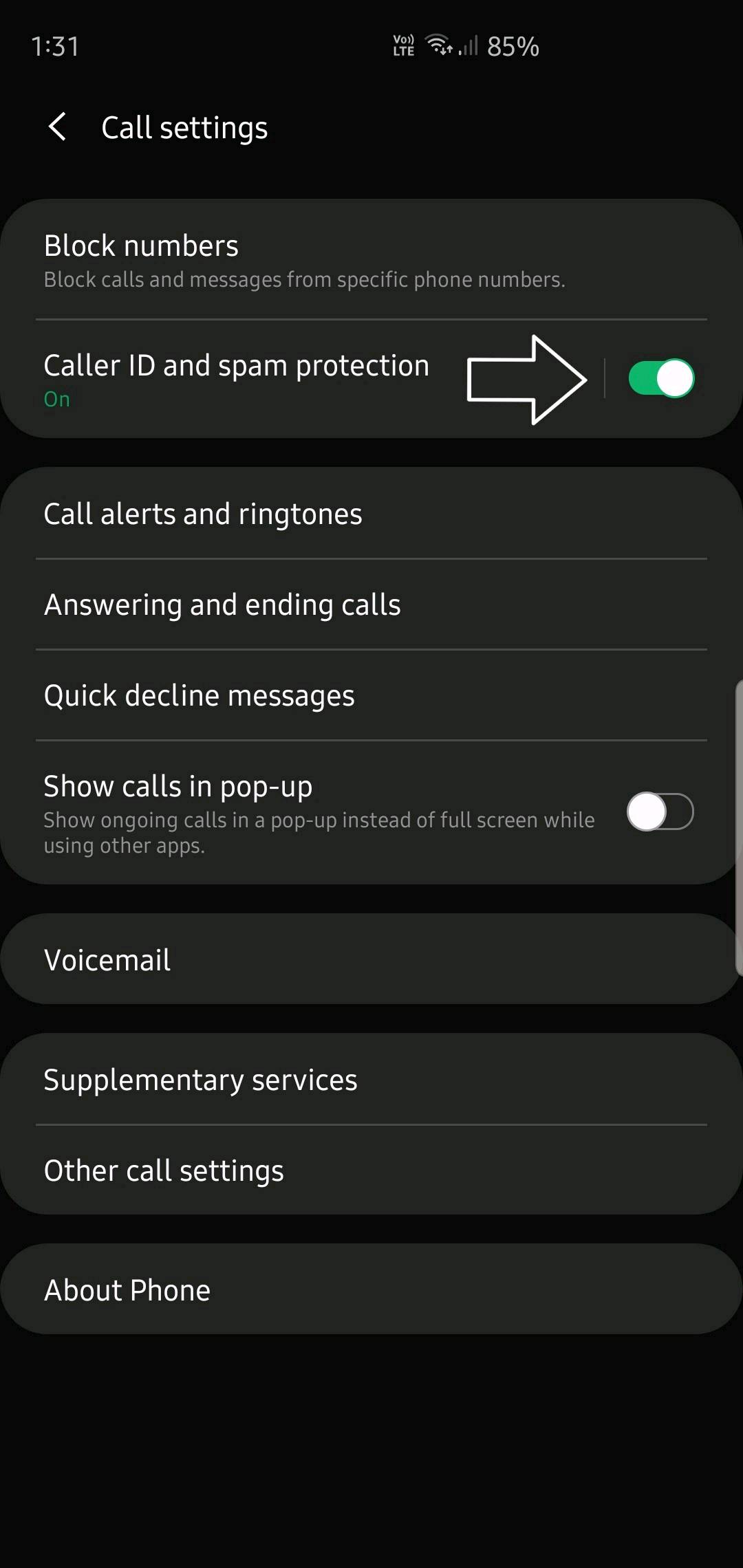Screen dimensions: 743x1568
Task: Open Other call settings
Action: pos(371,1170)
